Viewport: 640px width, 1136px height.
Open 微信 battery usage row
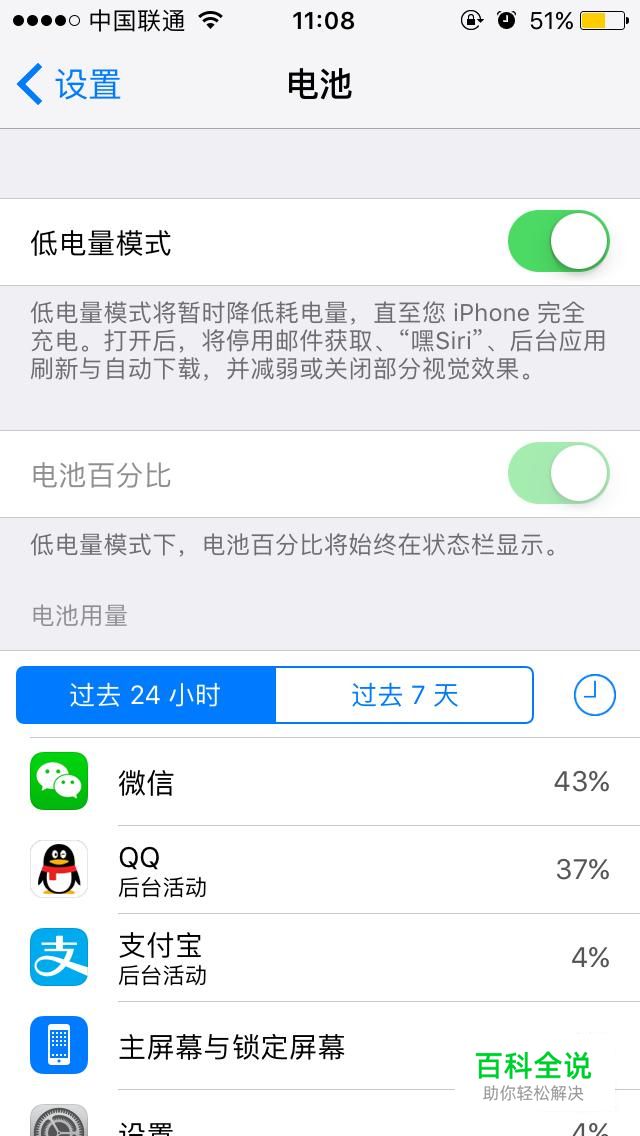click(320, 782)
